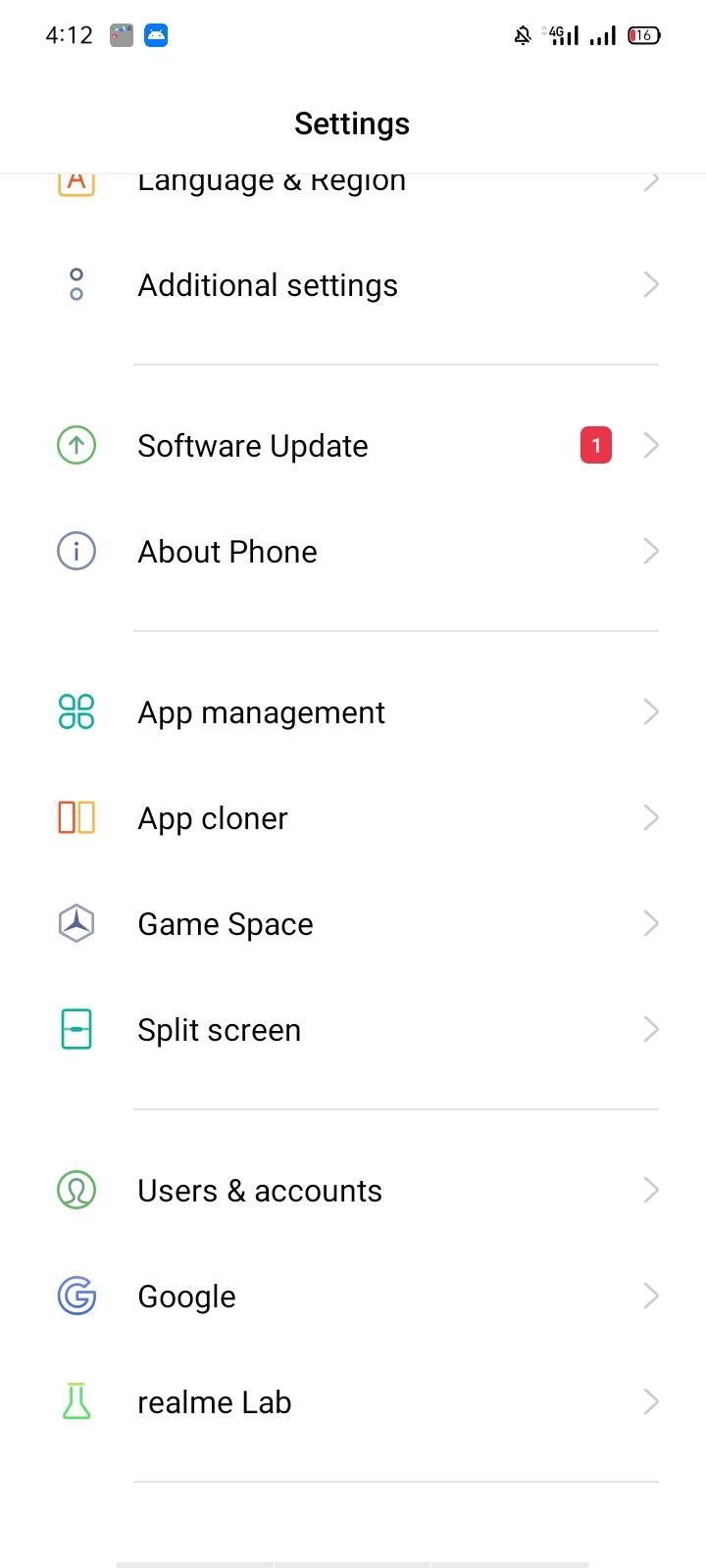Select the Google 'G' icon
This screenshot has height=1568, width=706.
click(76, 1296)
